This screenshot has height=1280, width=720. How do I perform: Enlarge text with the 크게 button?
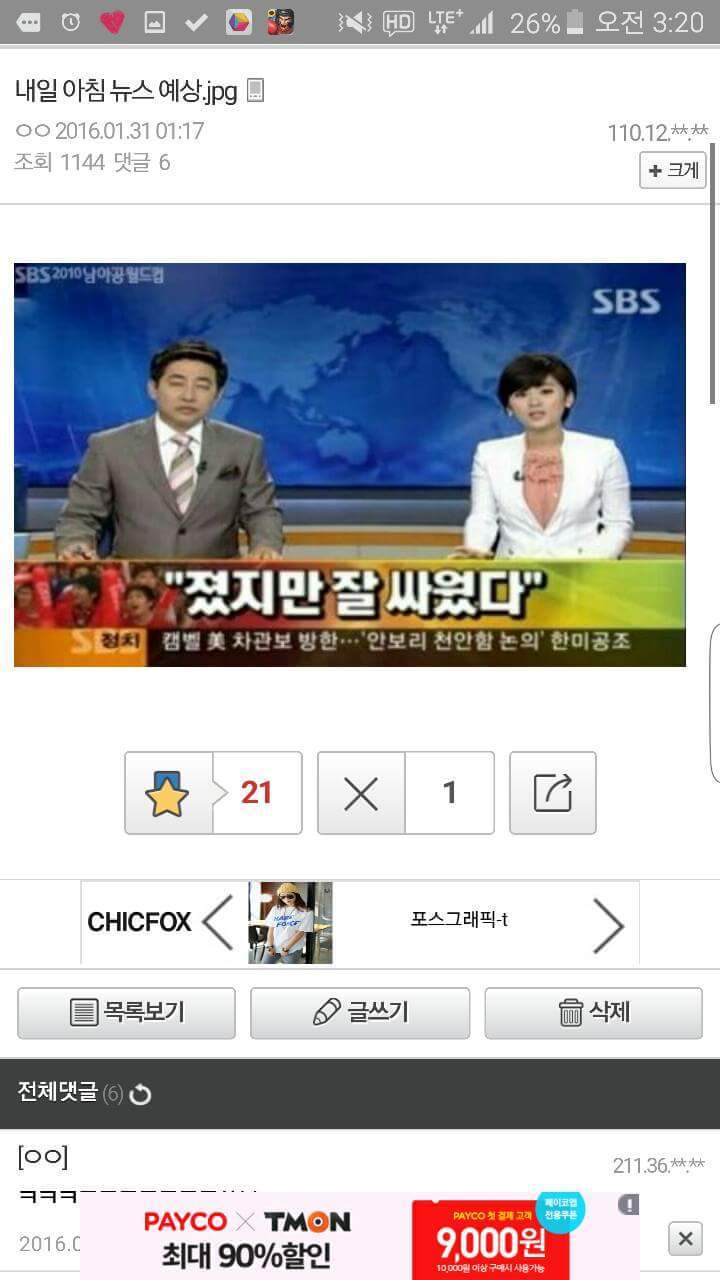(x=673, y=170)
